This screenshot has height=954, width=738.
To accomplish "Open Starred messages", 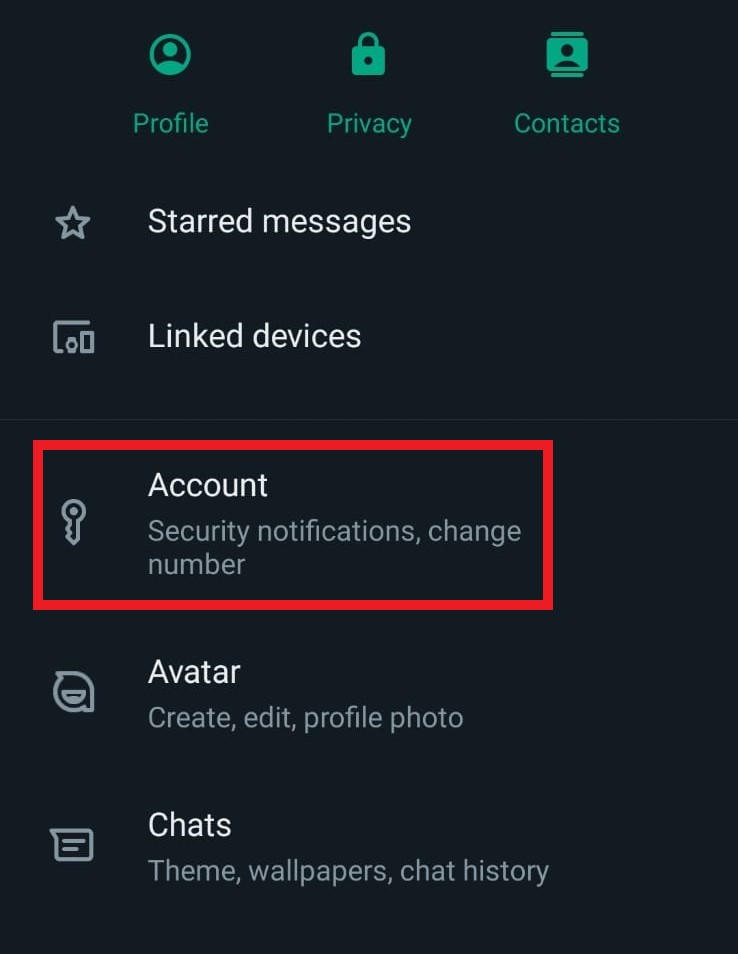I will pyautogui.click(x=279, y=221).
